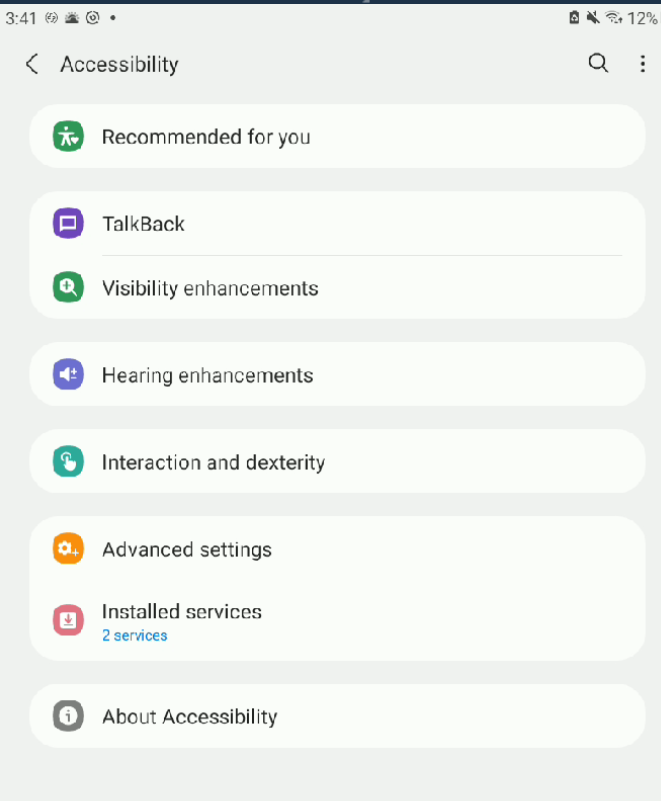Go back from Accessibility settings
661x801 pixels.
point(32,64)
